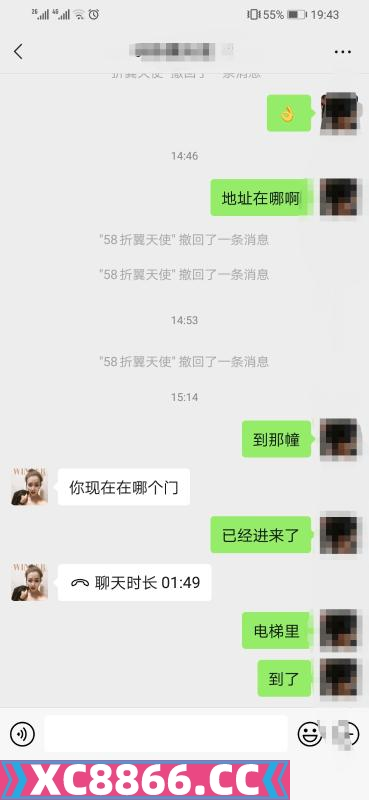Go back to the chat list

tap(18, 52)
